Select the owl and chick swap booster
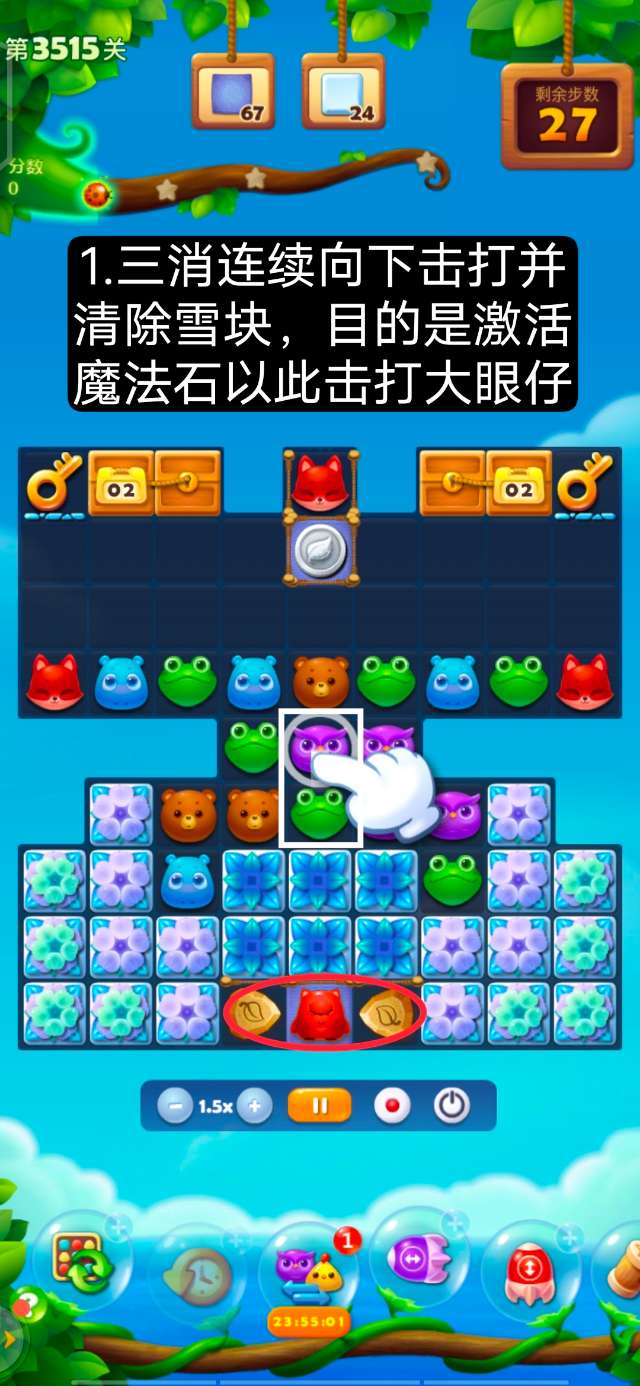 (308, 1268)
